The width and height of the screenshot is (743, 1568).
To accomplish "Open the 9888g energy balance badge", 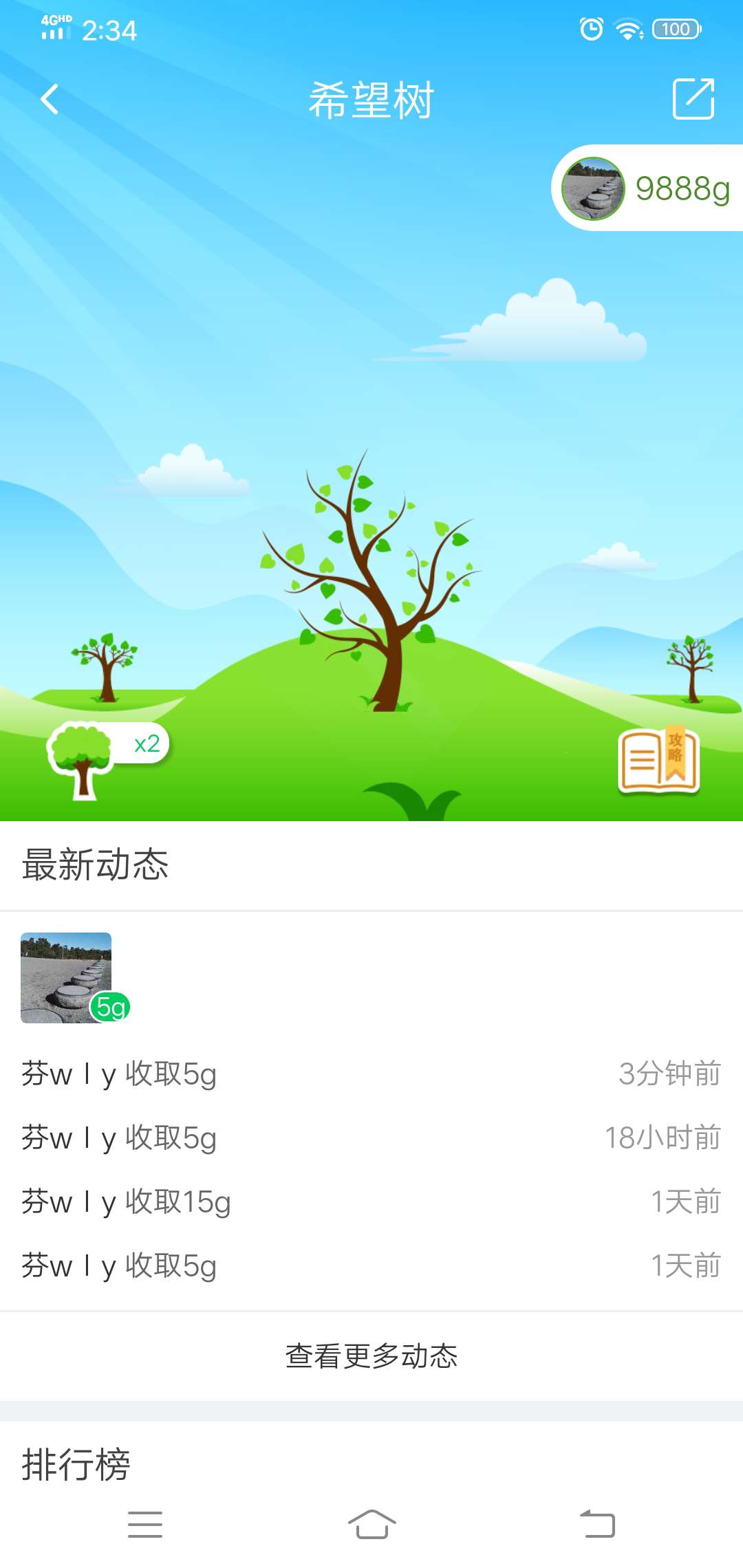I will pyautogui.click(x=648, y=188).
